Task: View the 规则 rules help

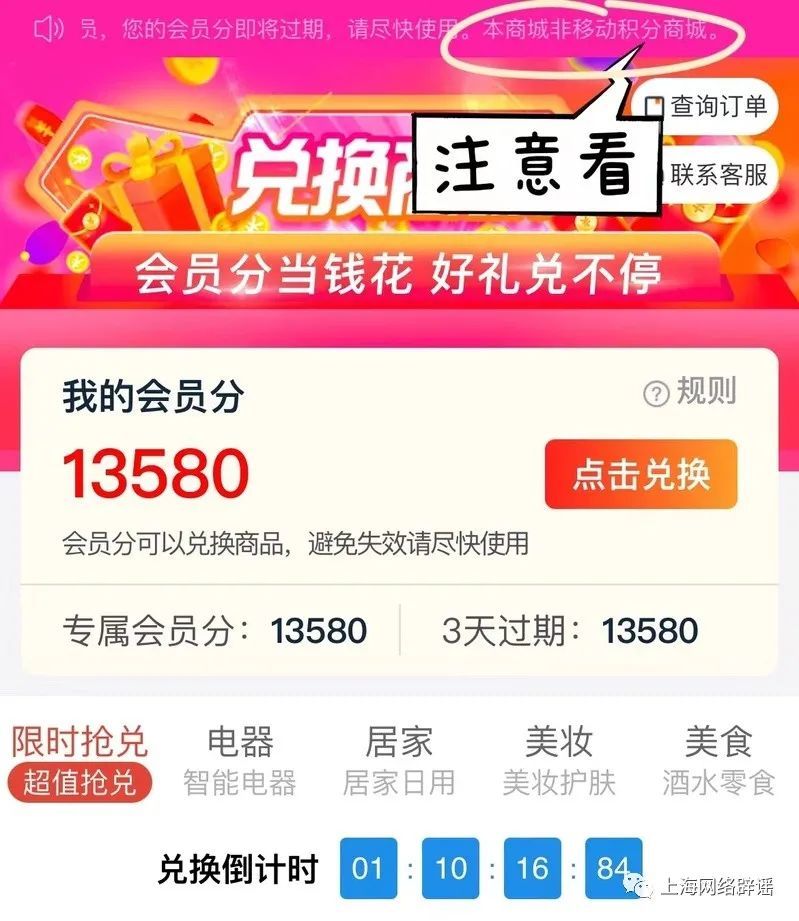Action: 690,392
